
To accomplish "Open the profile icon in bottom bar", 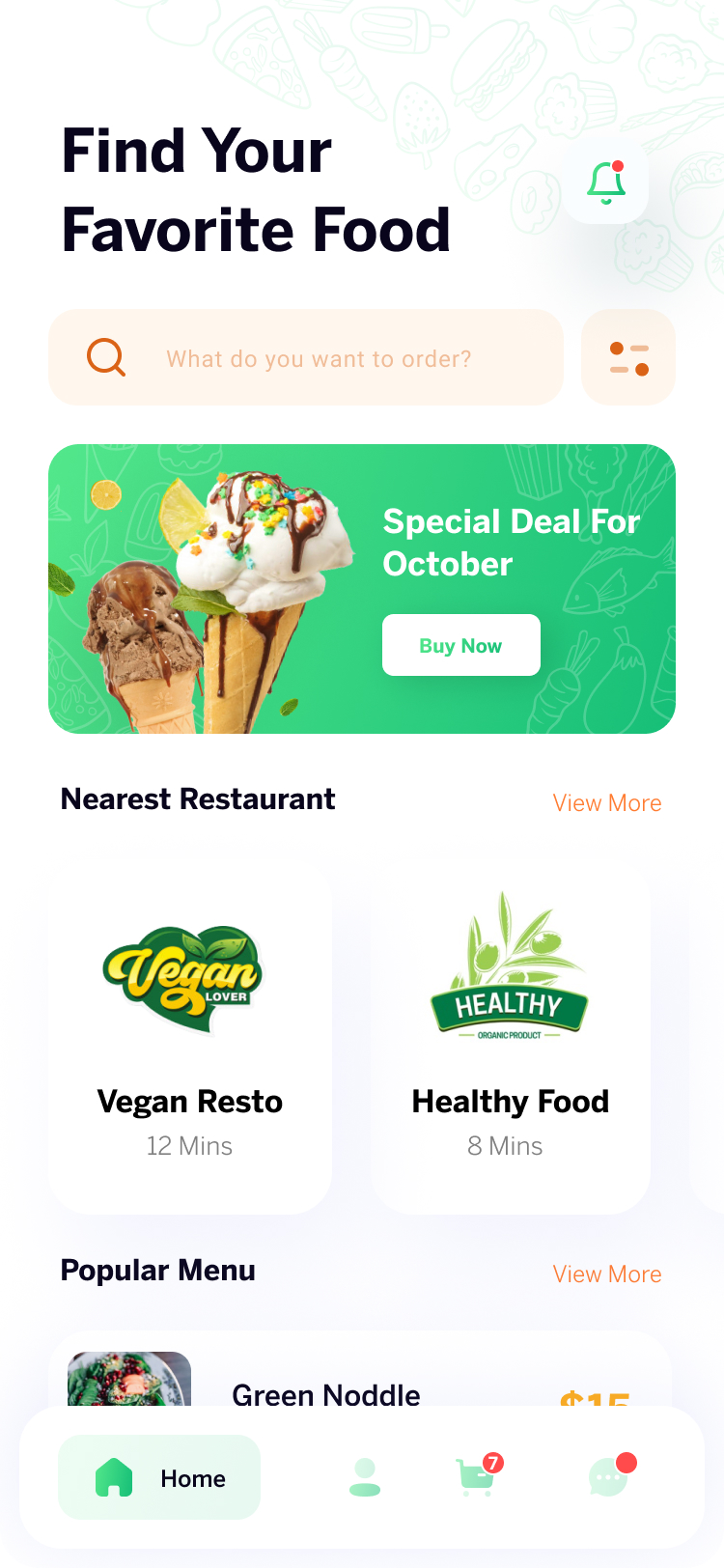I will [365, 1477].
